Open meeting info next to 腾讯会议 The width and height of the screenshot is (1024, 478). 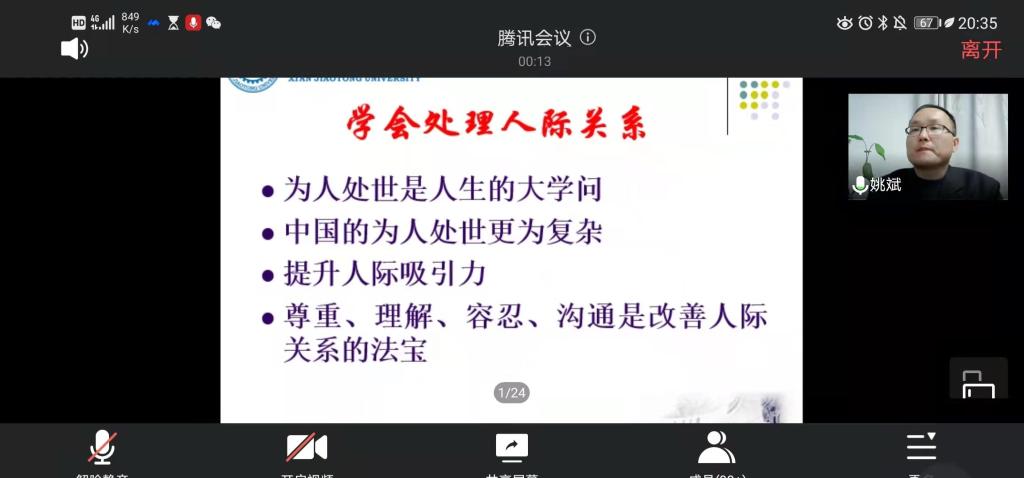click(588, 38)
